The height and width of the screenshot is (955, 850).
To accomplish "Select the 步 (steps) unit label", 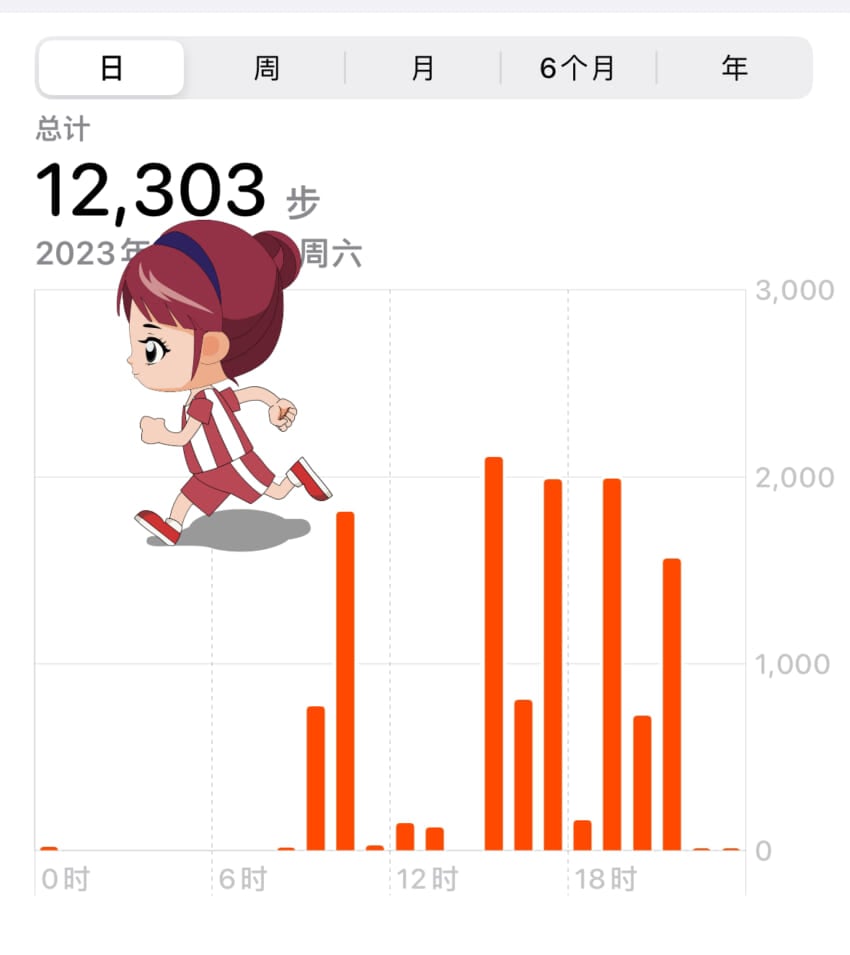I will [x=306, y=202].
